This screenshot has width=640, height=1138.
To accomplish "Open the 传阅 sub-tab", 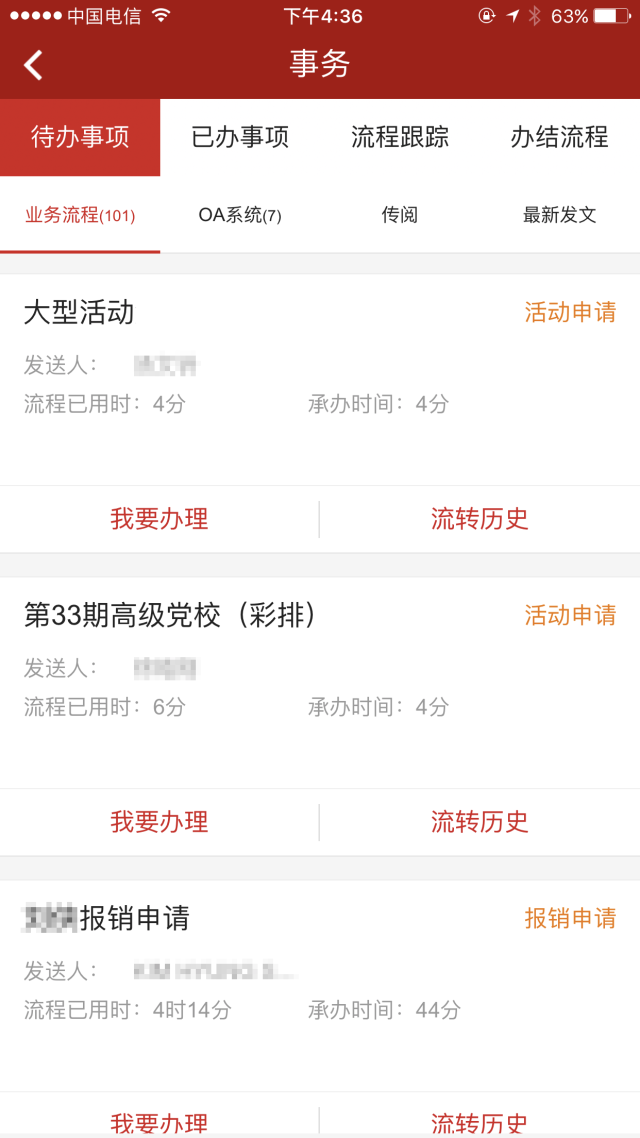I will pyautogui.click(x=400, y=215).
